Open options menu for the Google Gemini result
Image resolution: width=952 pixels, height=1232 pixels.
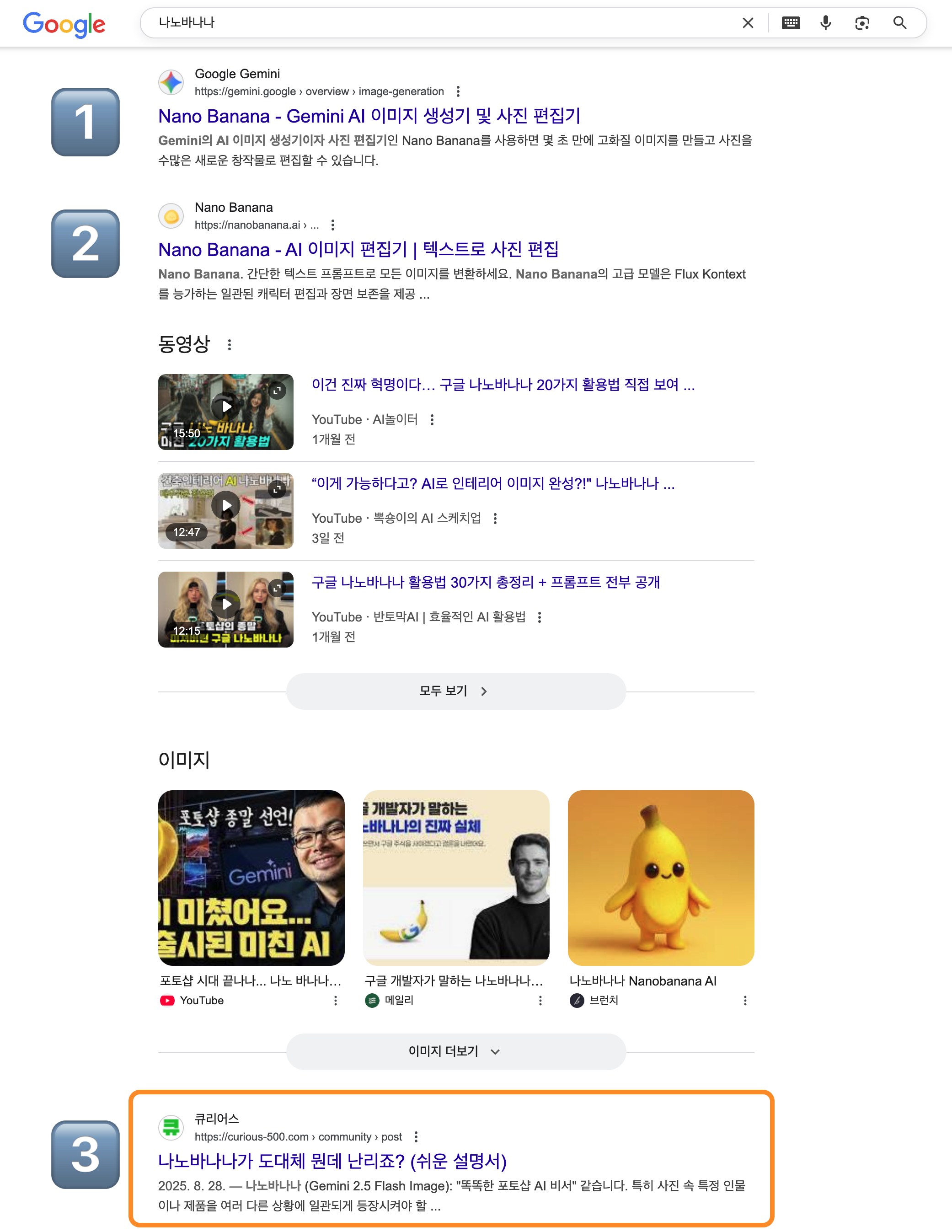pyautogui.click(x=458, y=91)
